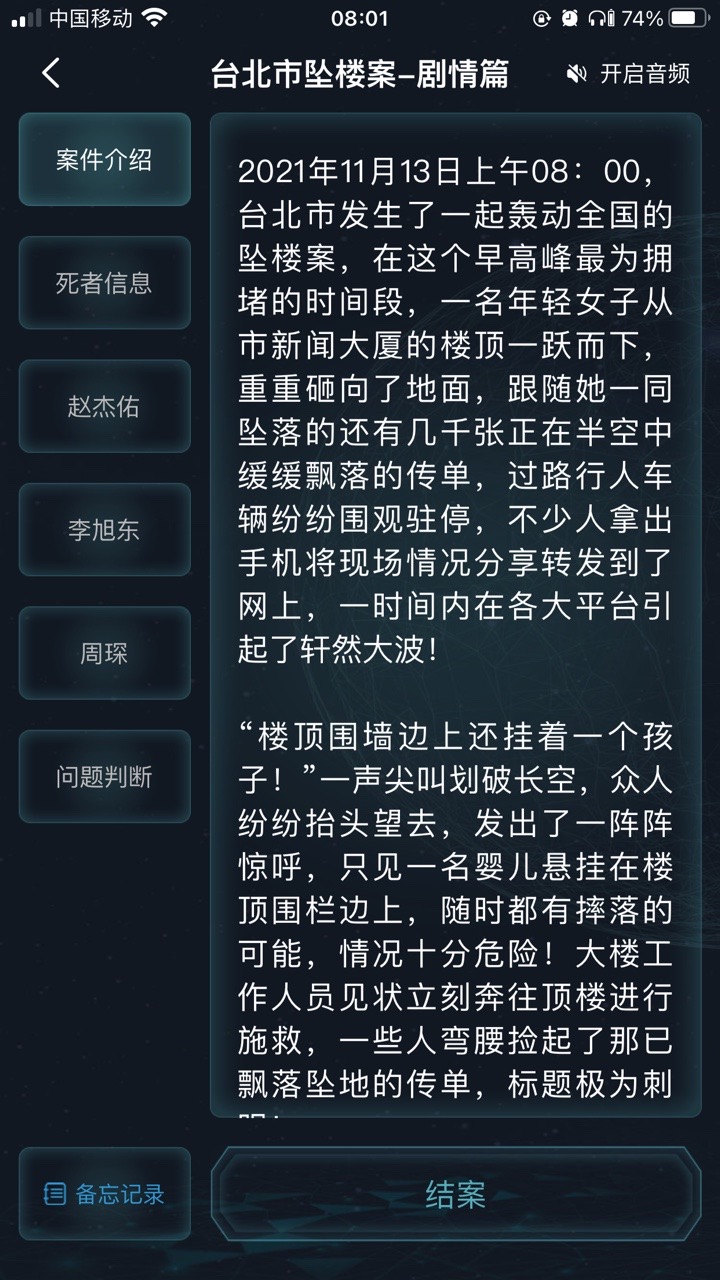This screenshot has width=720, height=1280.
Task: Open the 周琛 tab
Action: 104,654
